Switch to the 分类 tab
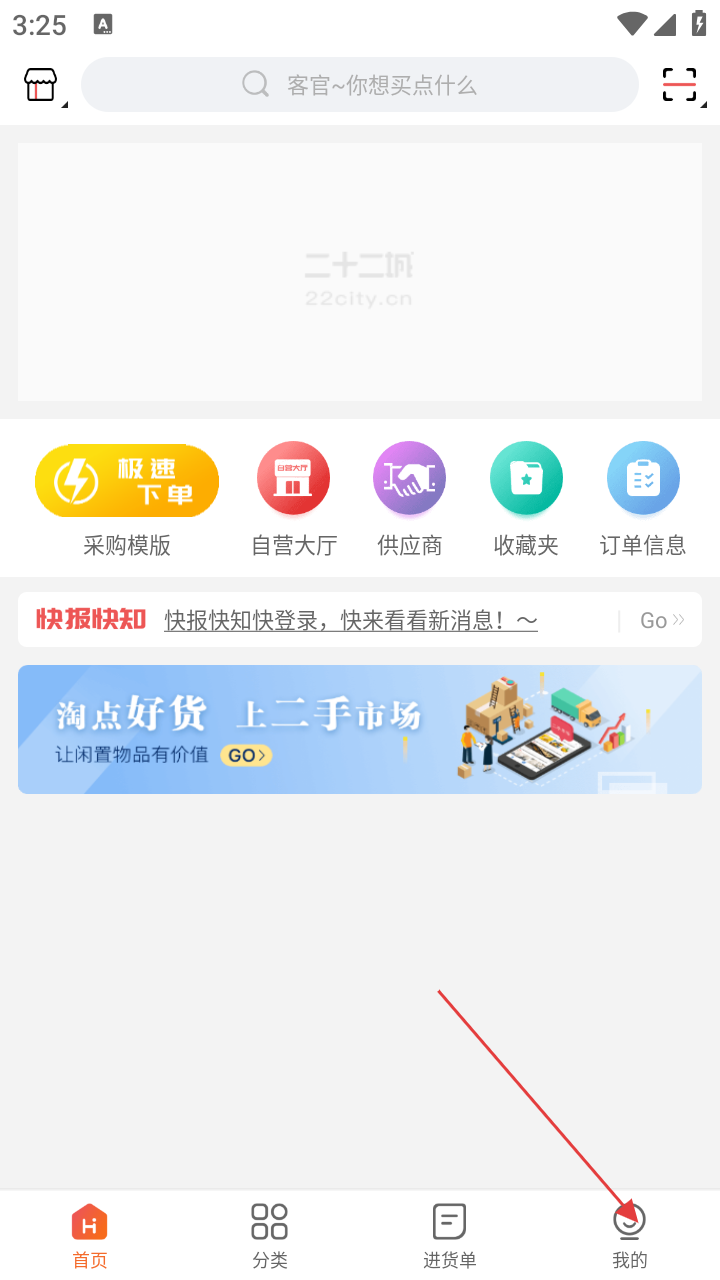 click(x=270, y=1235)
